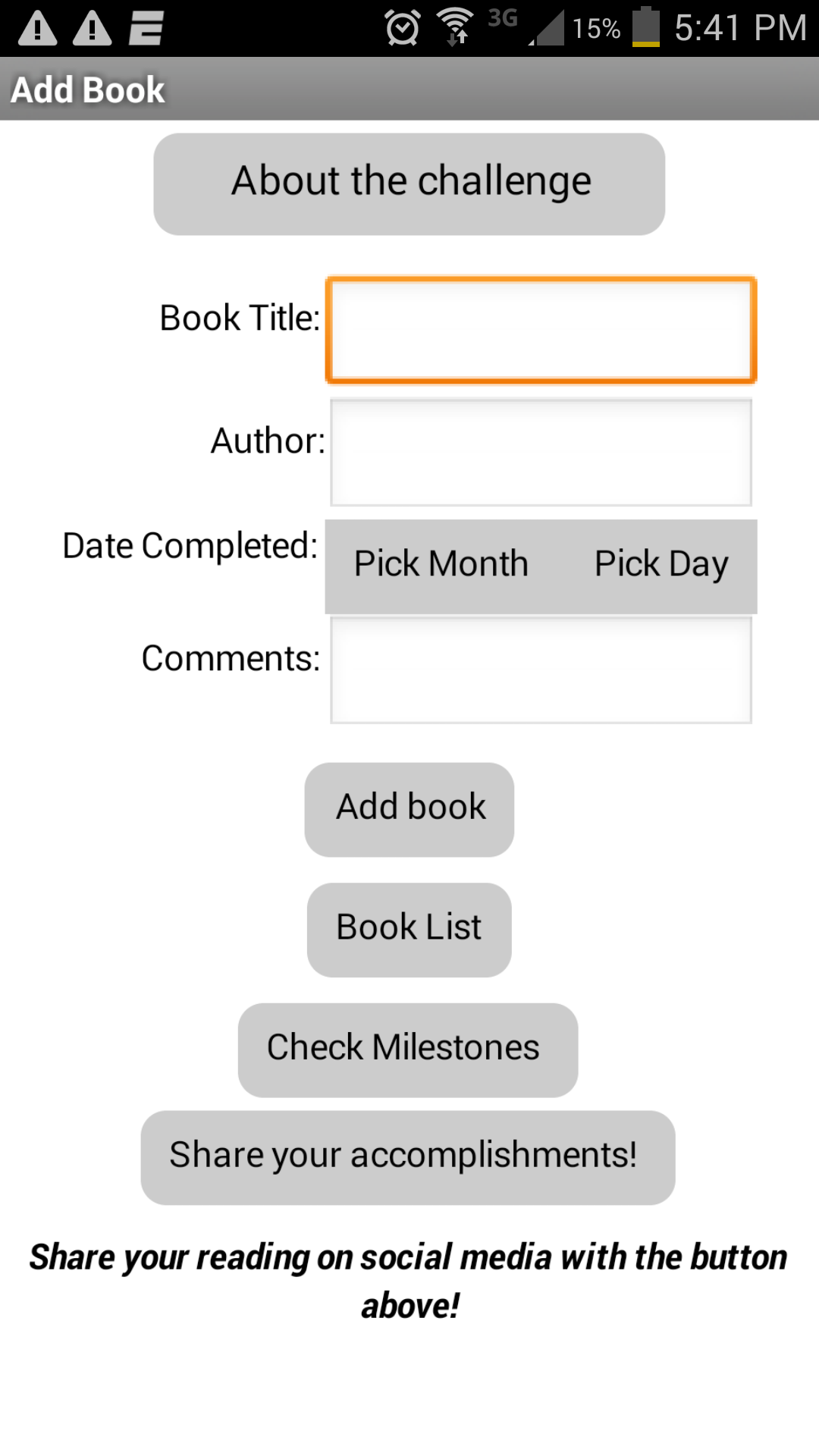Viewport: 819px width, 1456px height.
Task: Open the Pick Month selector
Action: (x=440, y=564)
